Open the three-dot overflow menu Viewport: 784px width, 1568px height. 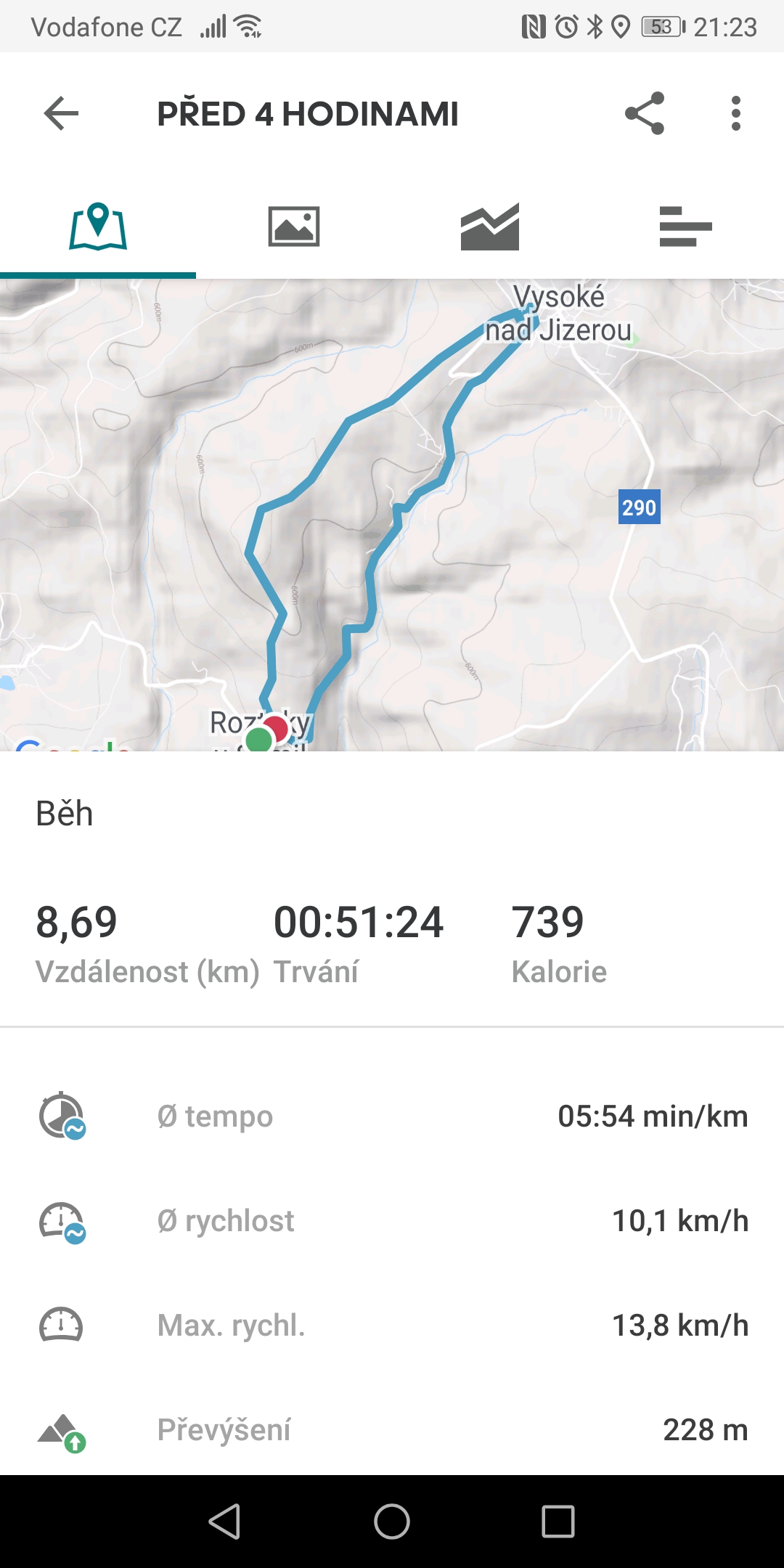736,113
